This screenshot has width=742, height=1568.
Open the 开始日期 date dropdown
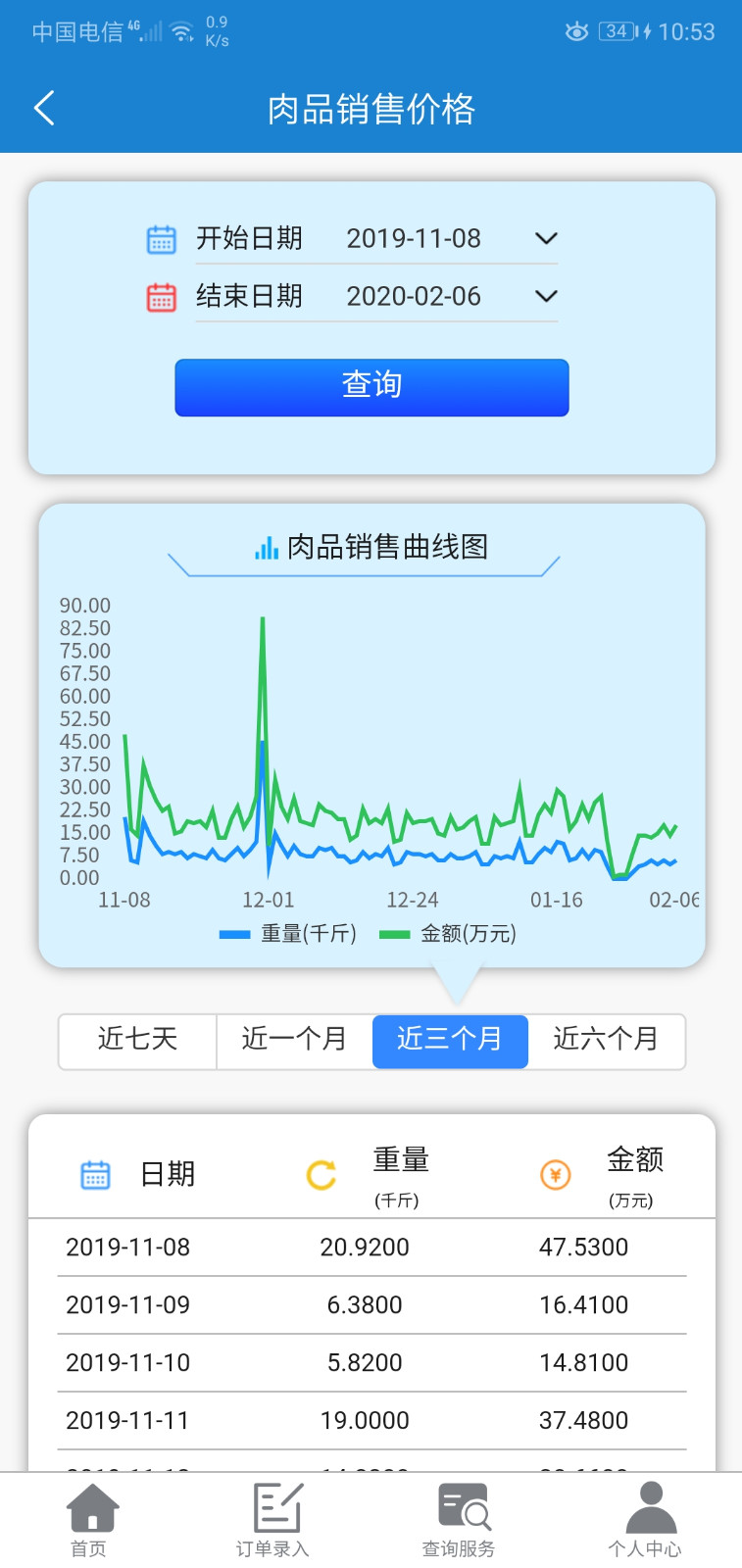(x=546, y=238)
